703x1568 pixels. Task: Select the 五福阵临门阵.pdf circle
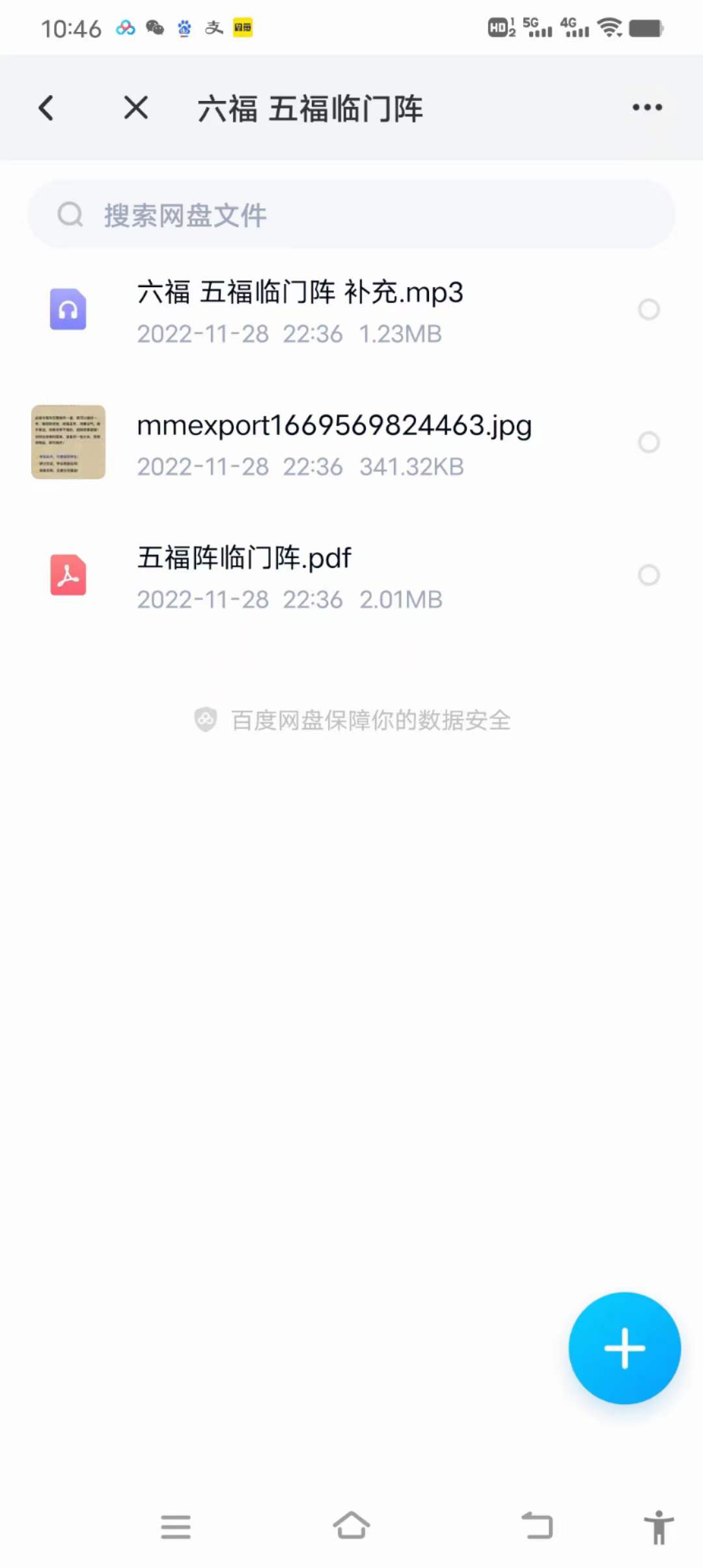click(x=648, y=576)
